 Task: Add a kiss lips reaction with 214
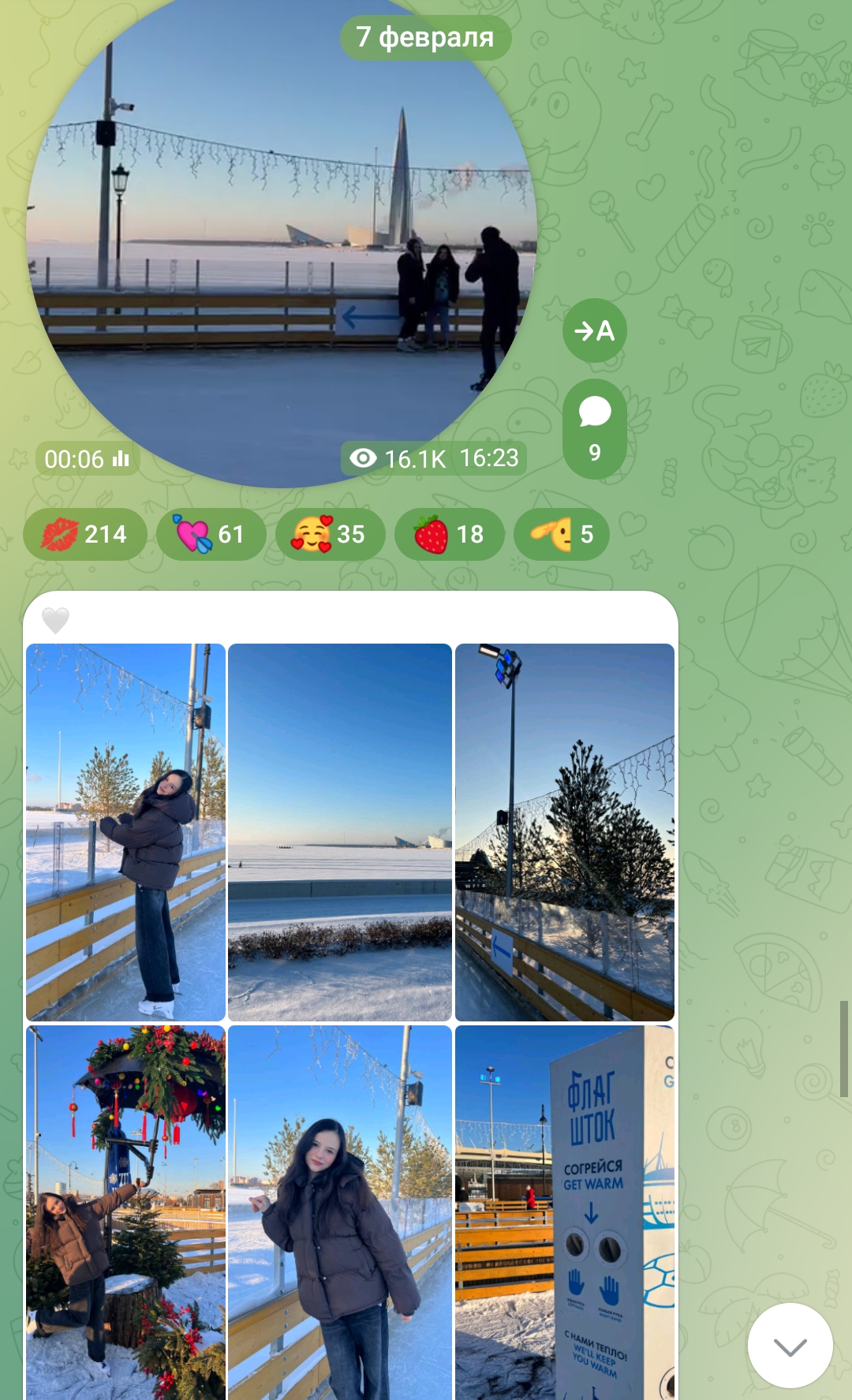point(85,534)
